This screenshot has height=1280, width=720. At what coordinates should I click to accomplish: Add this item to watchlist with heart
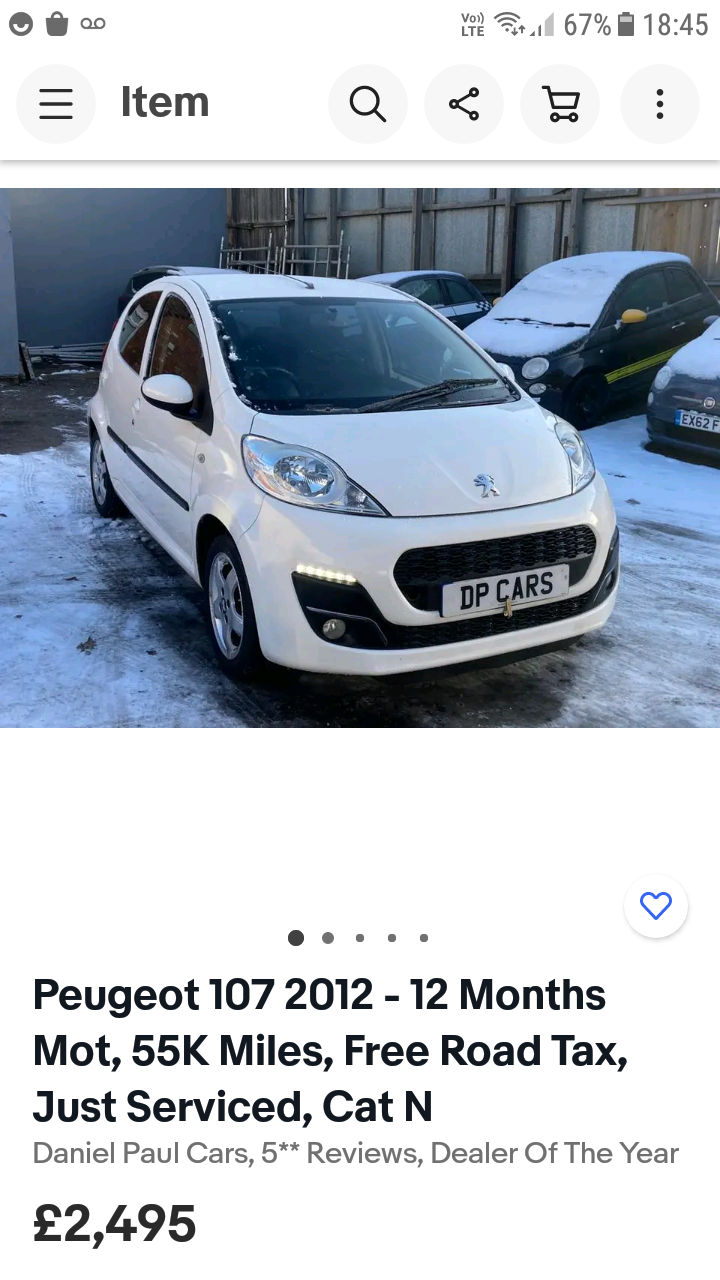point(656,906)
